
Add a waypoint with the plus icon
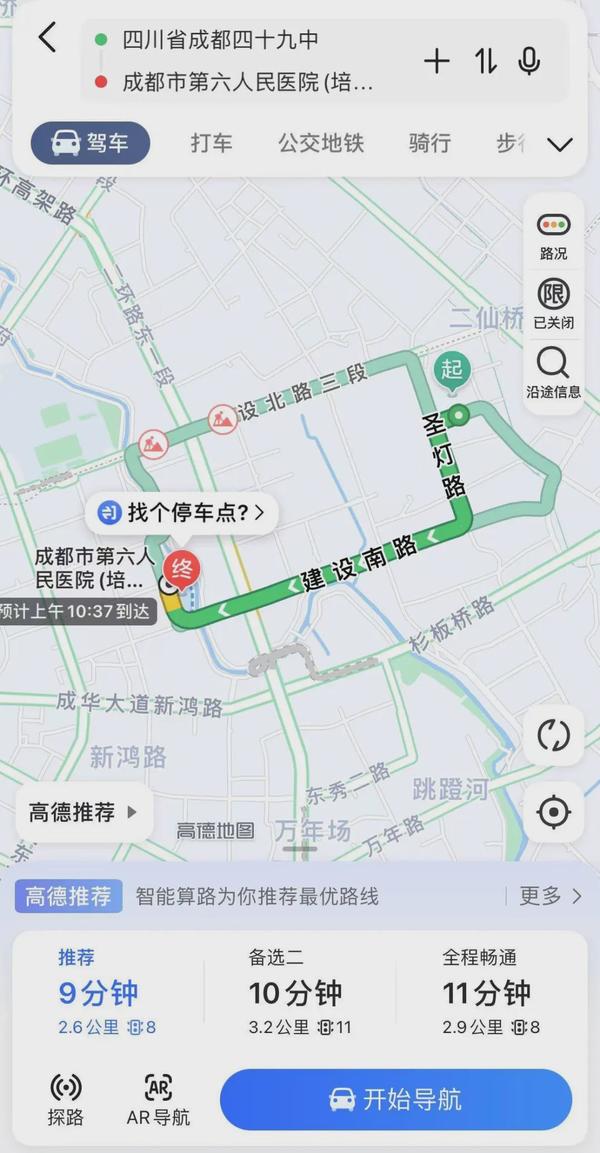point(437,61)
